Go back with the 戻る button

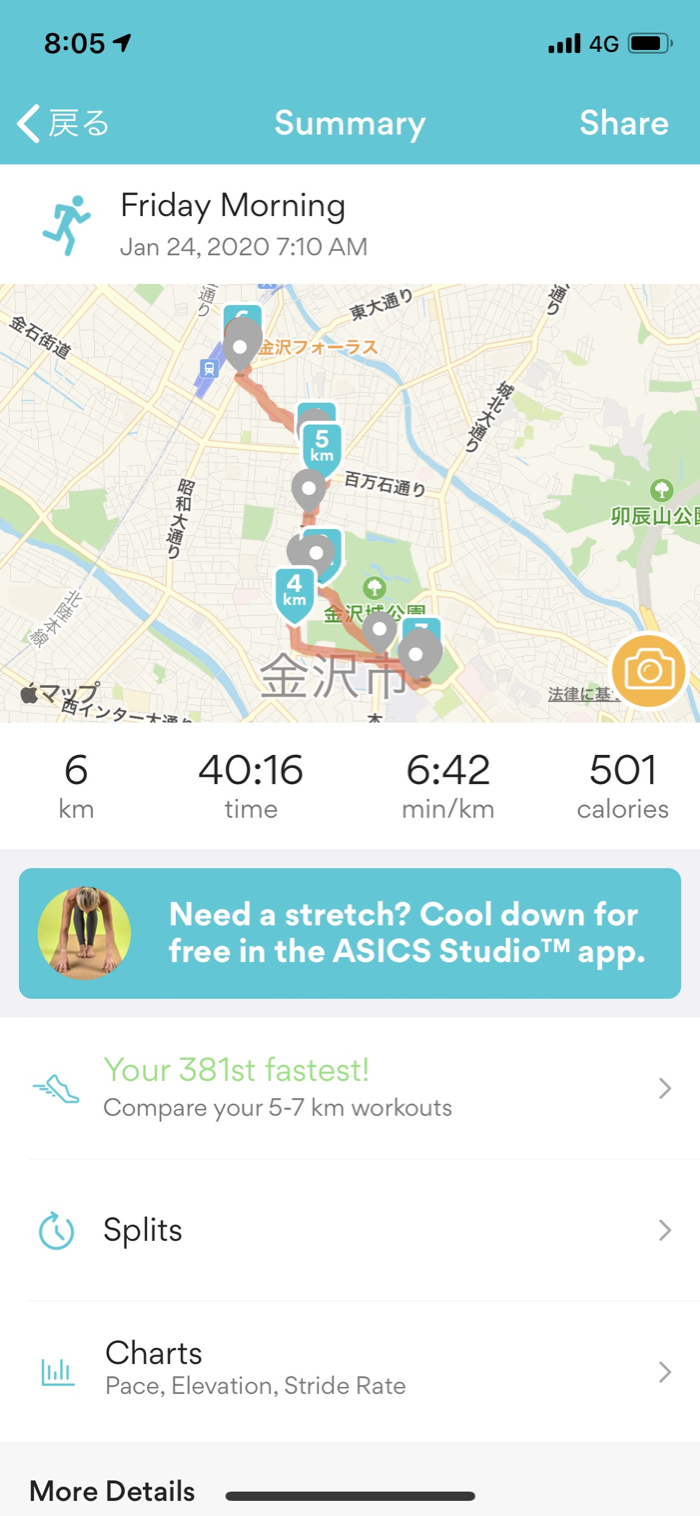pyautogui.click(x=63, y=123)
